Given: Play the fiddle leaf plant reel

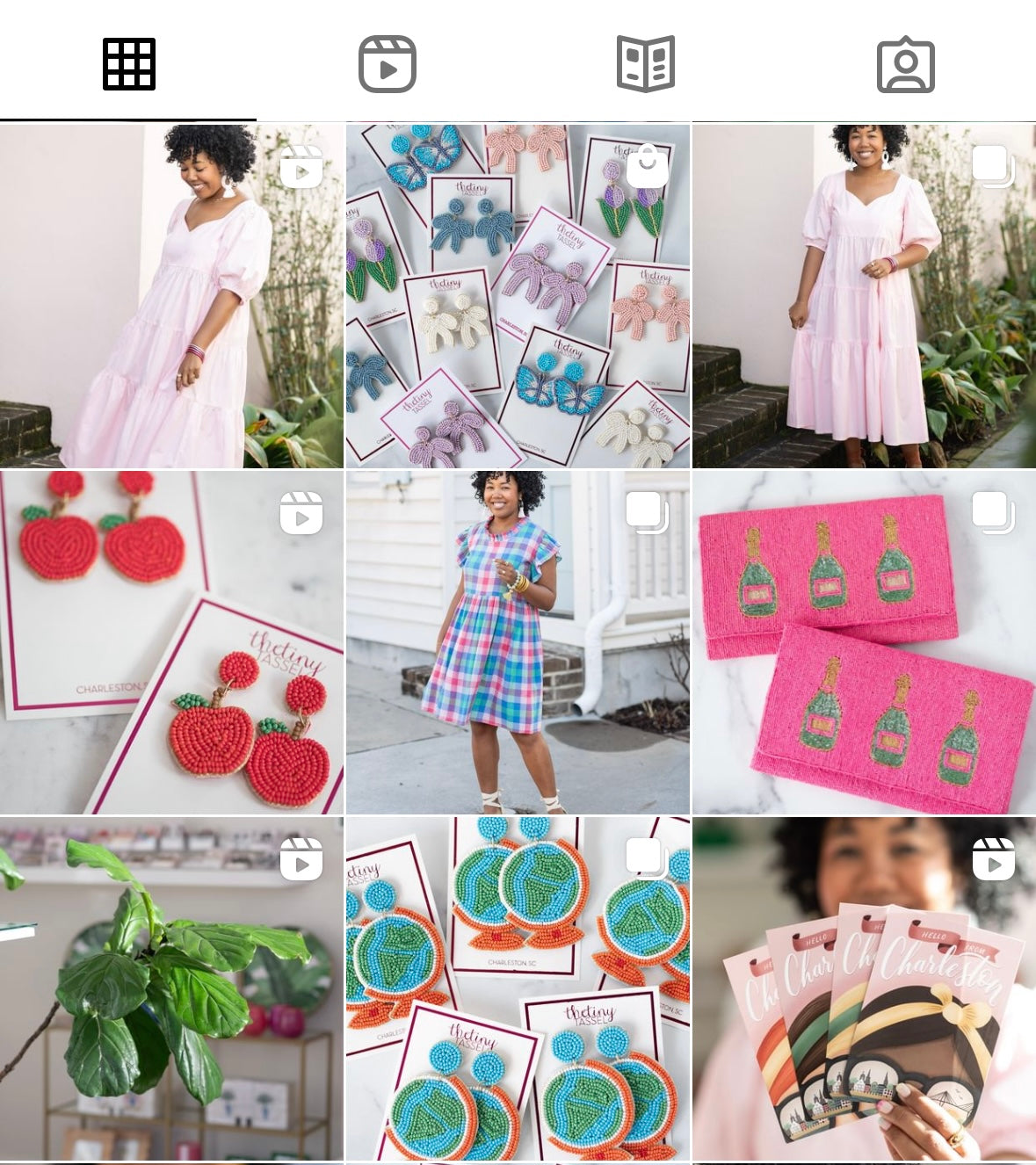Looking at the screenshot, I should point(171,988).
